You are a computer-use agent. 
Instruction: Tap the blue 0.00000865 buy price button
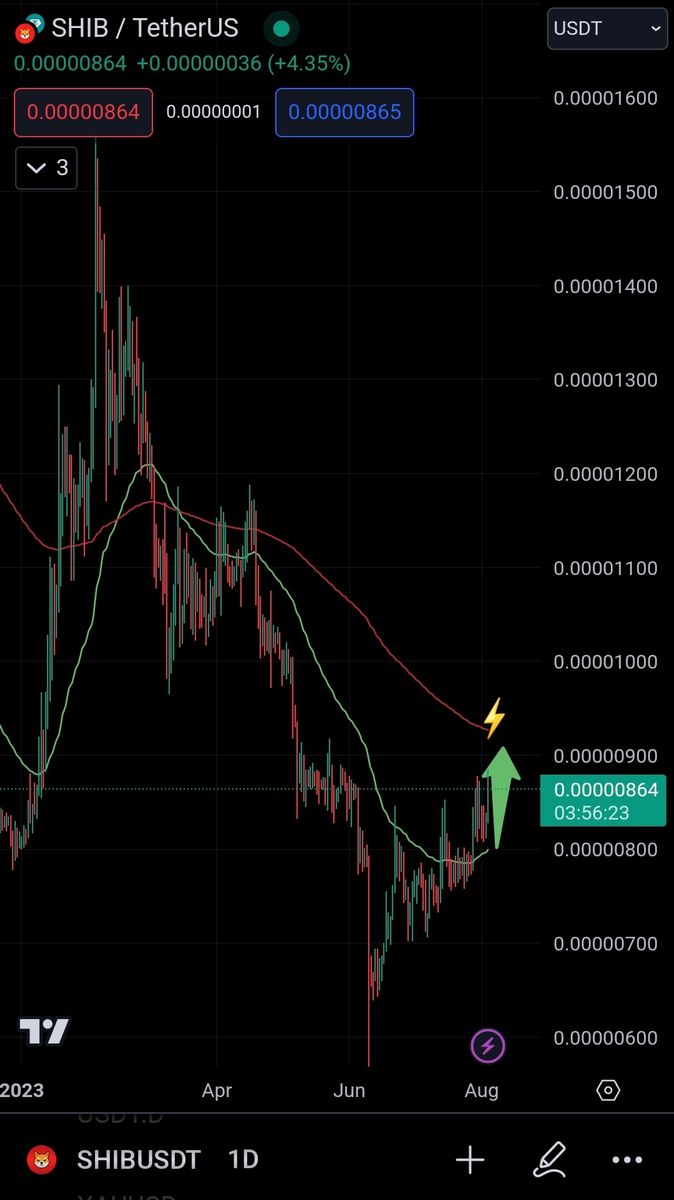pos(345,112)
